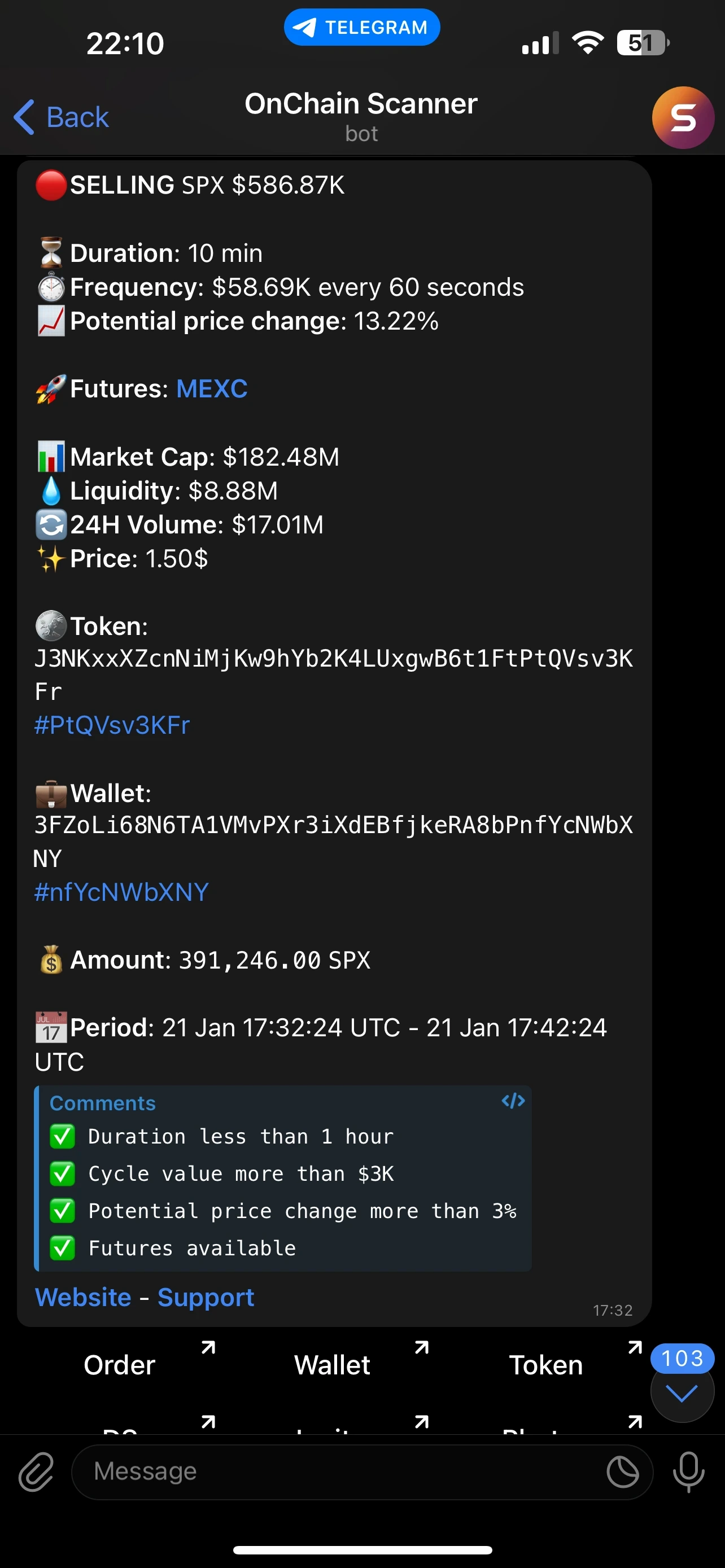Tap the Wi-Fi indicator in status bar
This screenshot has height=1568, width=725.
click(x=587, y=41)
